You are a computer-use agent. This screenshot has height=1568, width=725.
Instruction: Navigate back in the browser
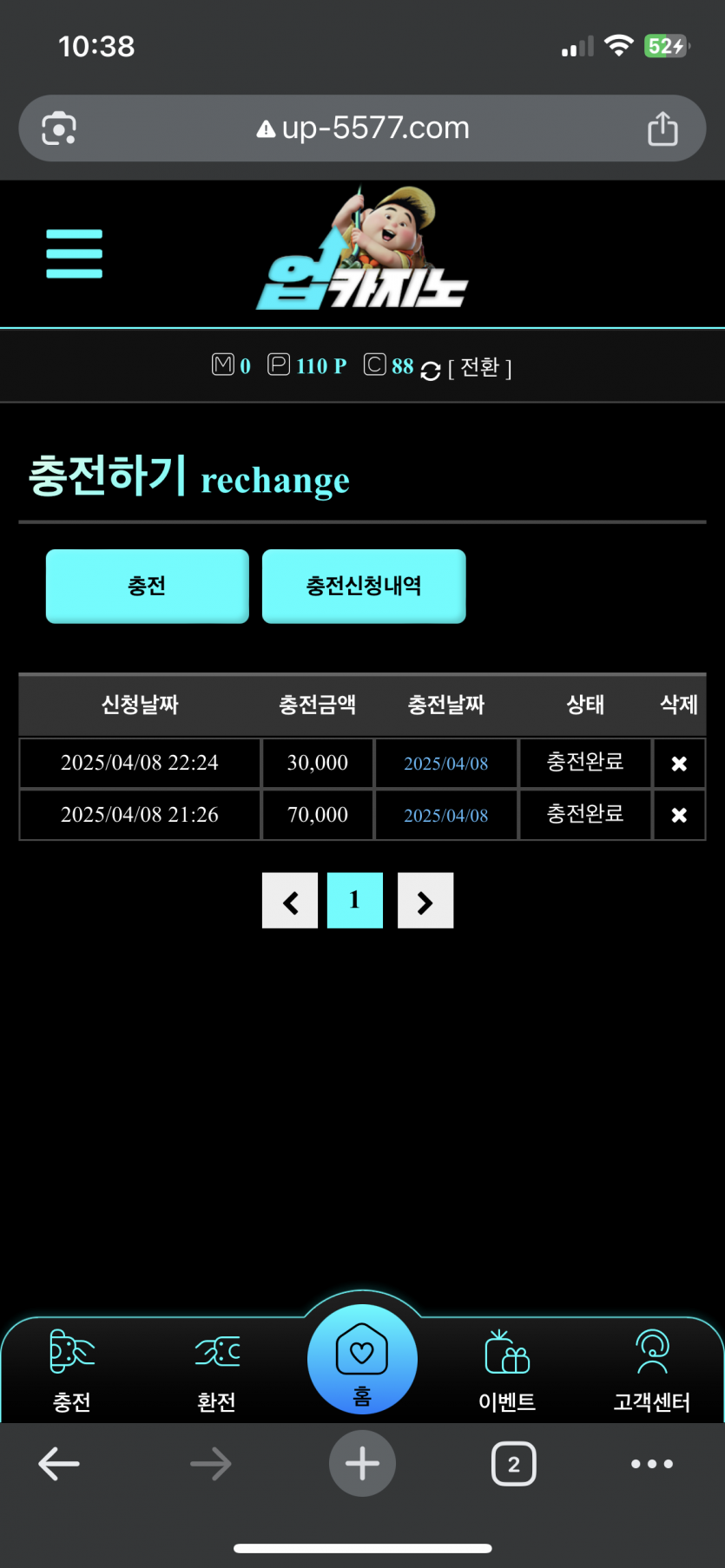pyautogui.click(x=59, y=1464)
